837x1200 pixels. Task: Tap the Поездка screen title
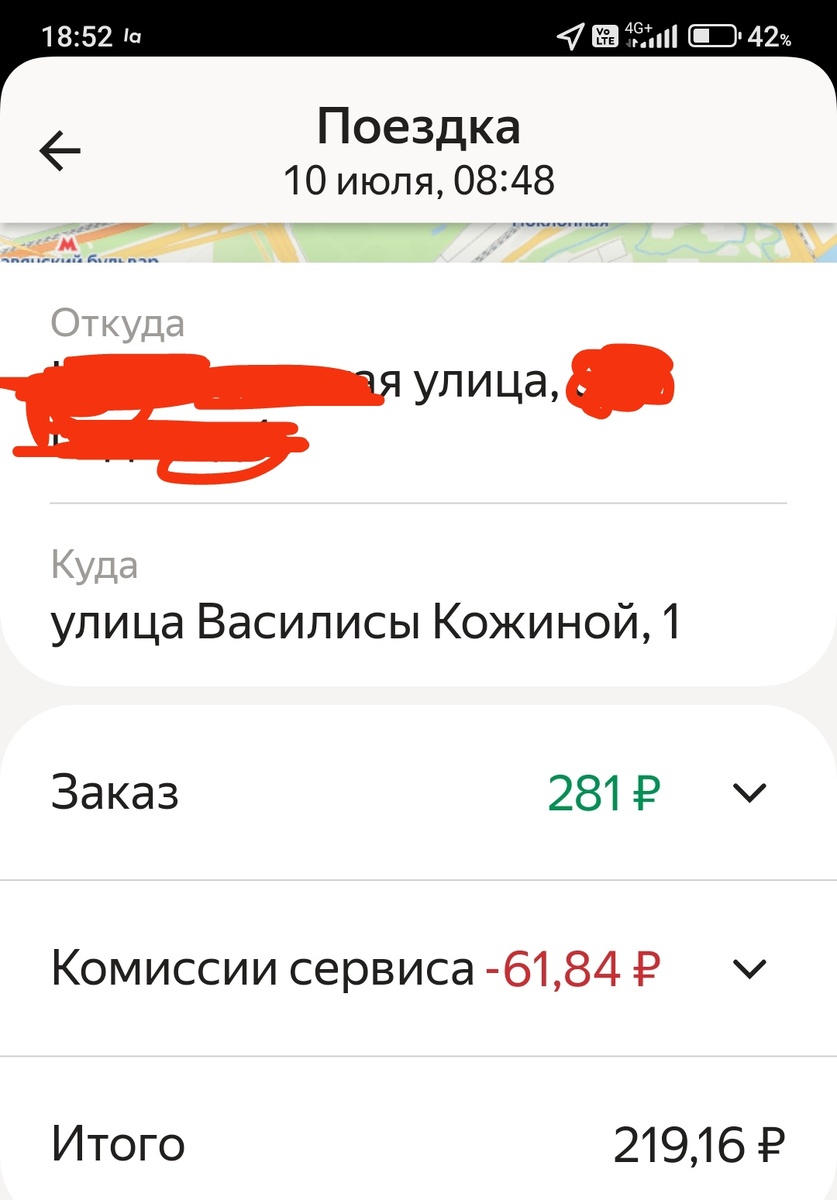pyautogui.click(x=418, y=126)
